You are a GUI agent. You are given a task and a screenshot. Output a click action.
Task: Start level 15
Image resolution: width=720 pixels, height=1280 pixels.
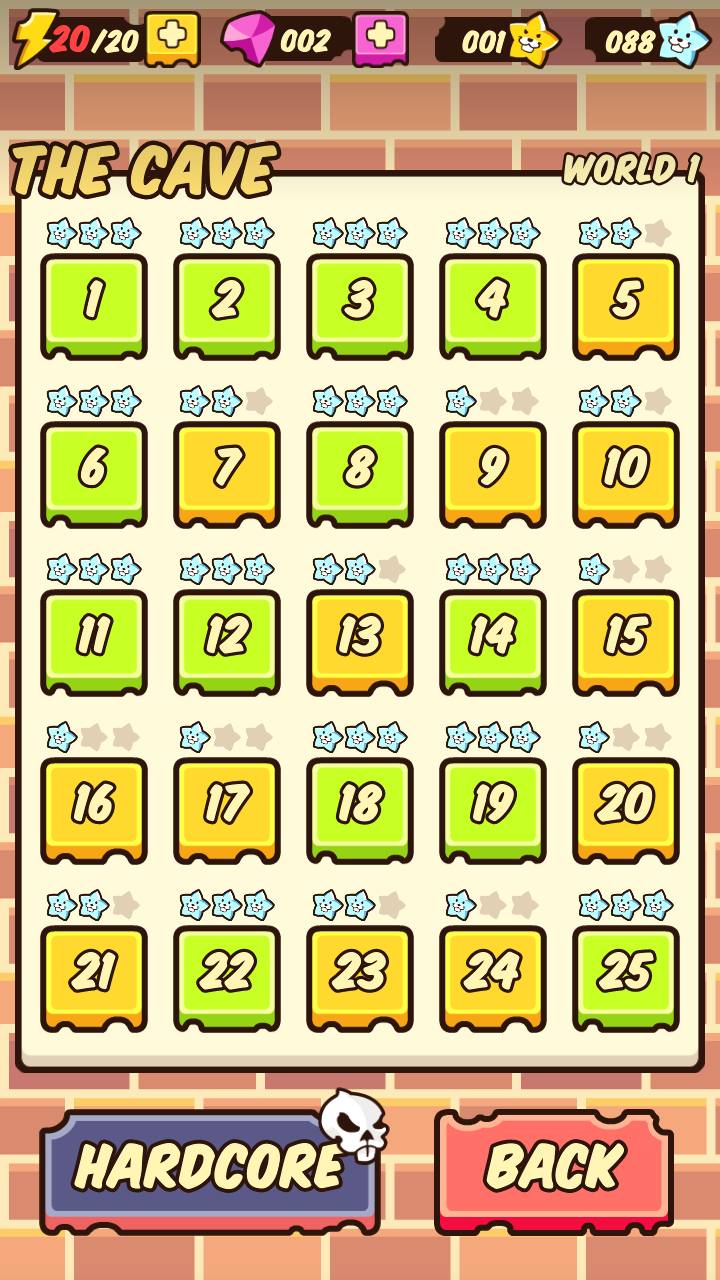coord(626,640)
